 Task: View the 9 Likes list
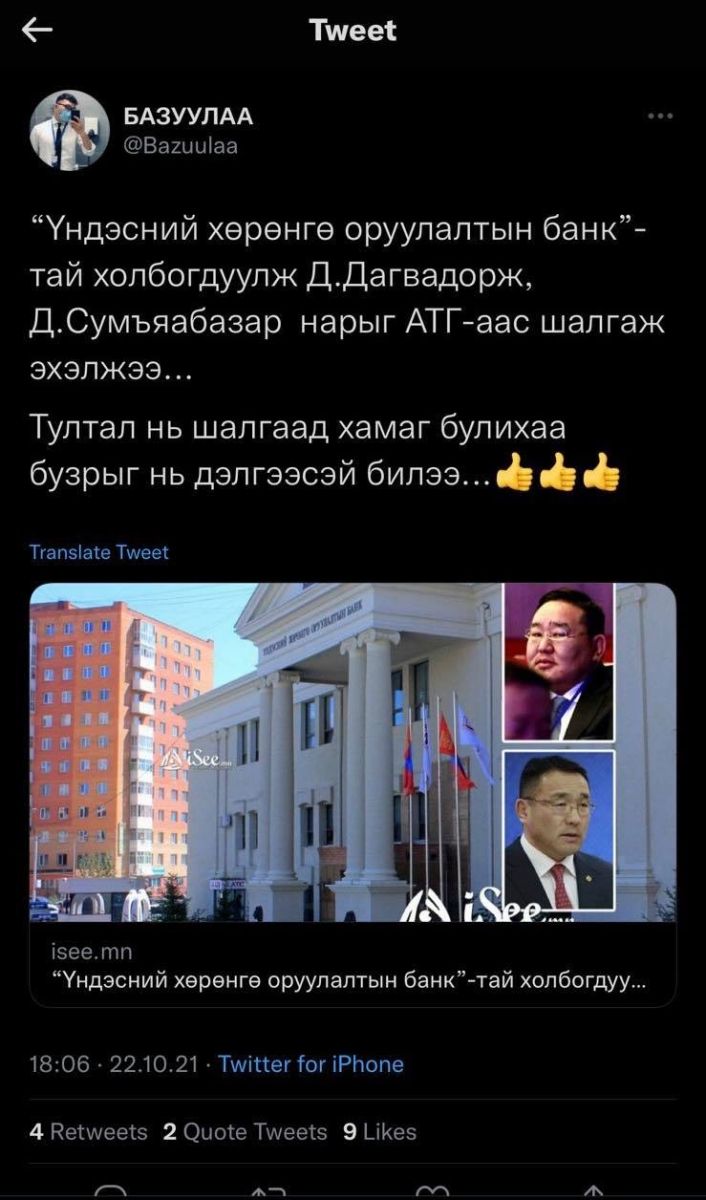point(379,1132)
